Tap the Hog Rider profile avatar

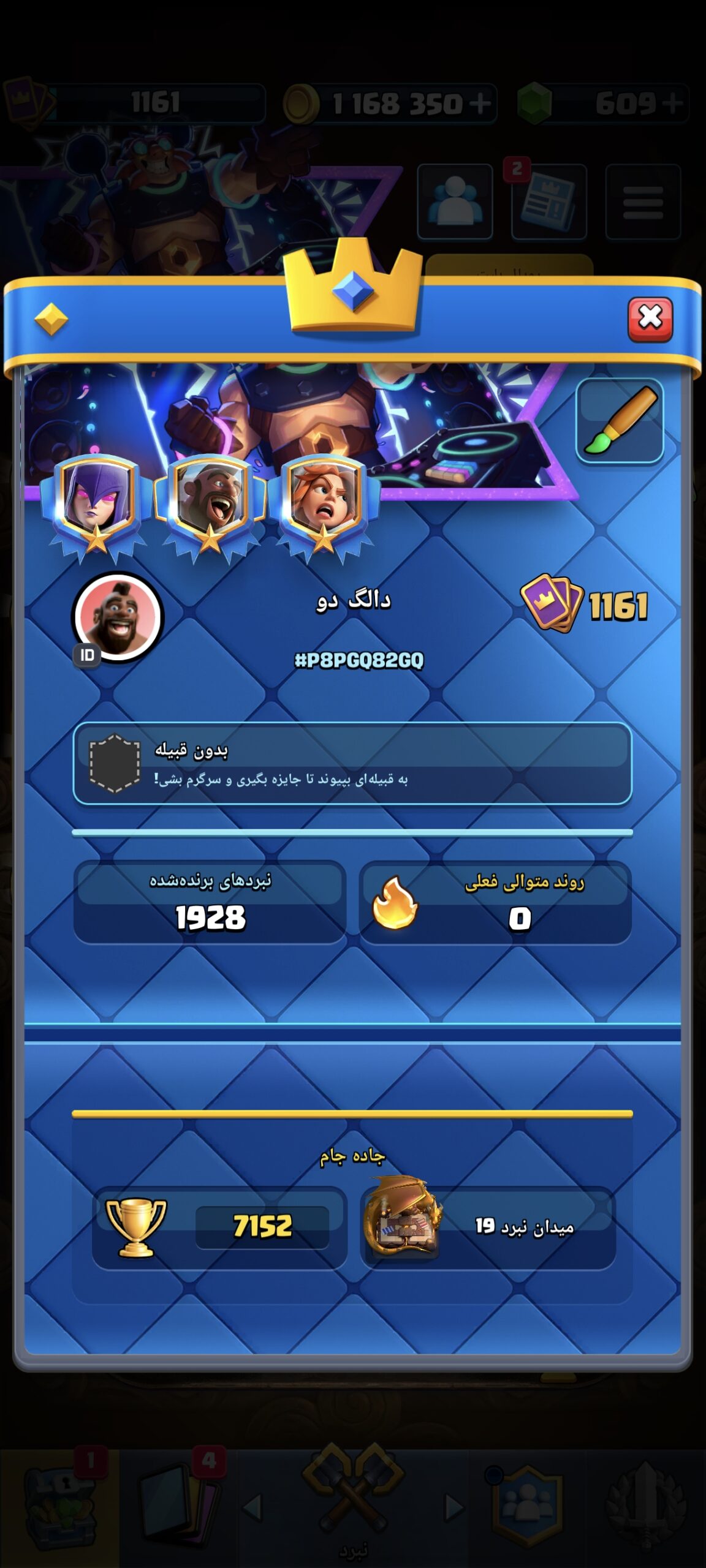[x=117, y=617]
